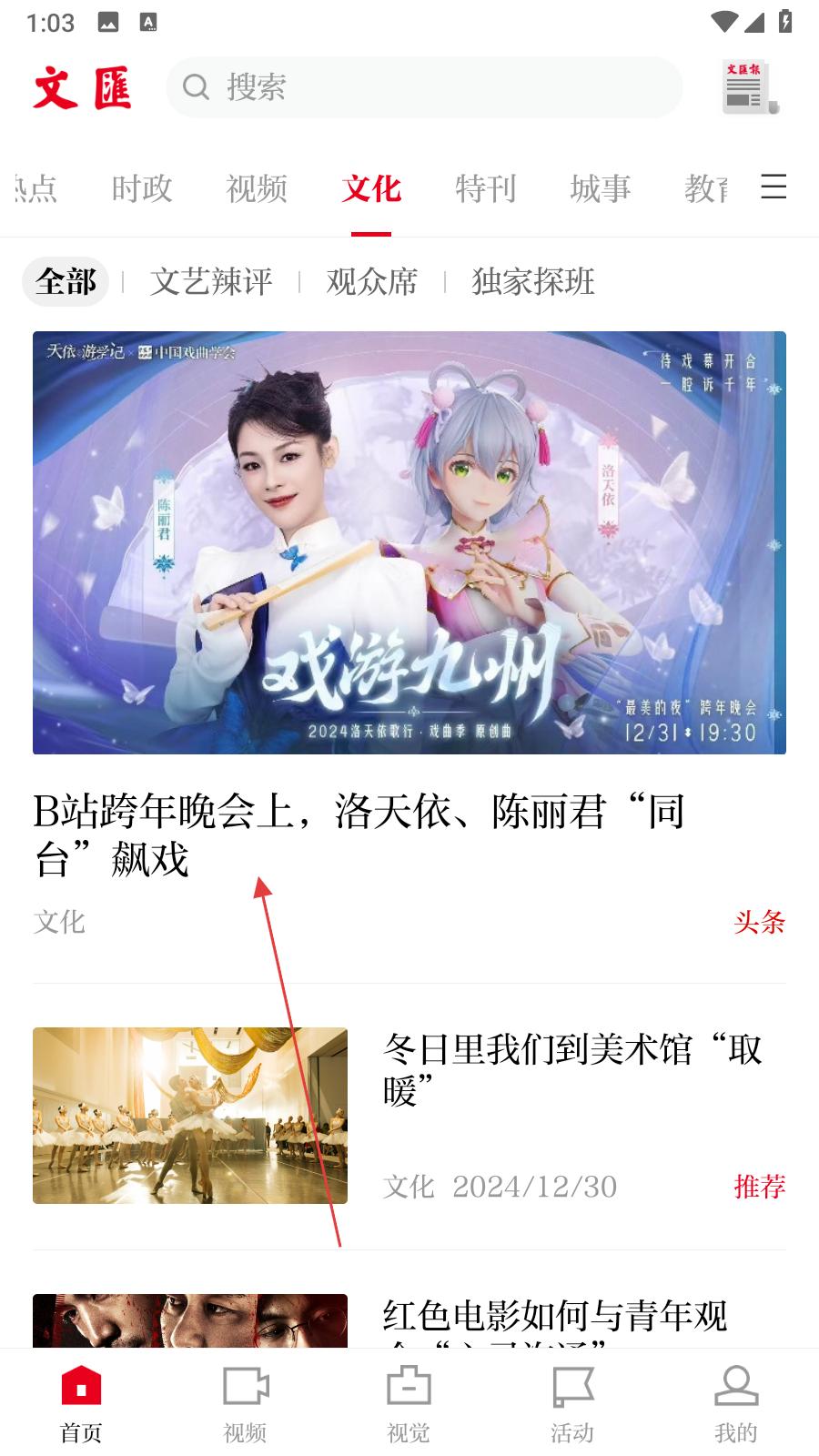Open the channel list menu icon
Screen dimensions: 819x1456
(x=773, y=187)
